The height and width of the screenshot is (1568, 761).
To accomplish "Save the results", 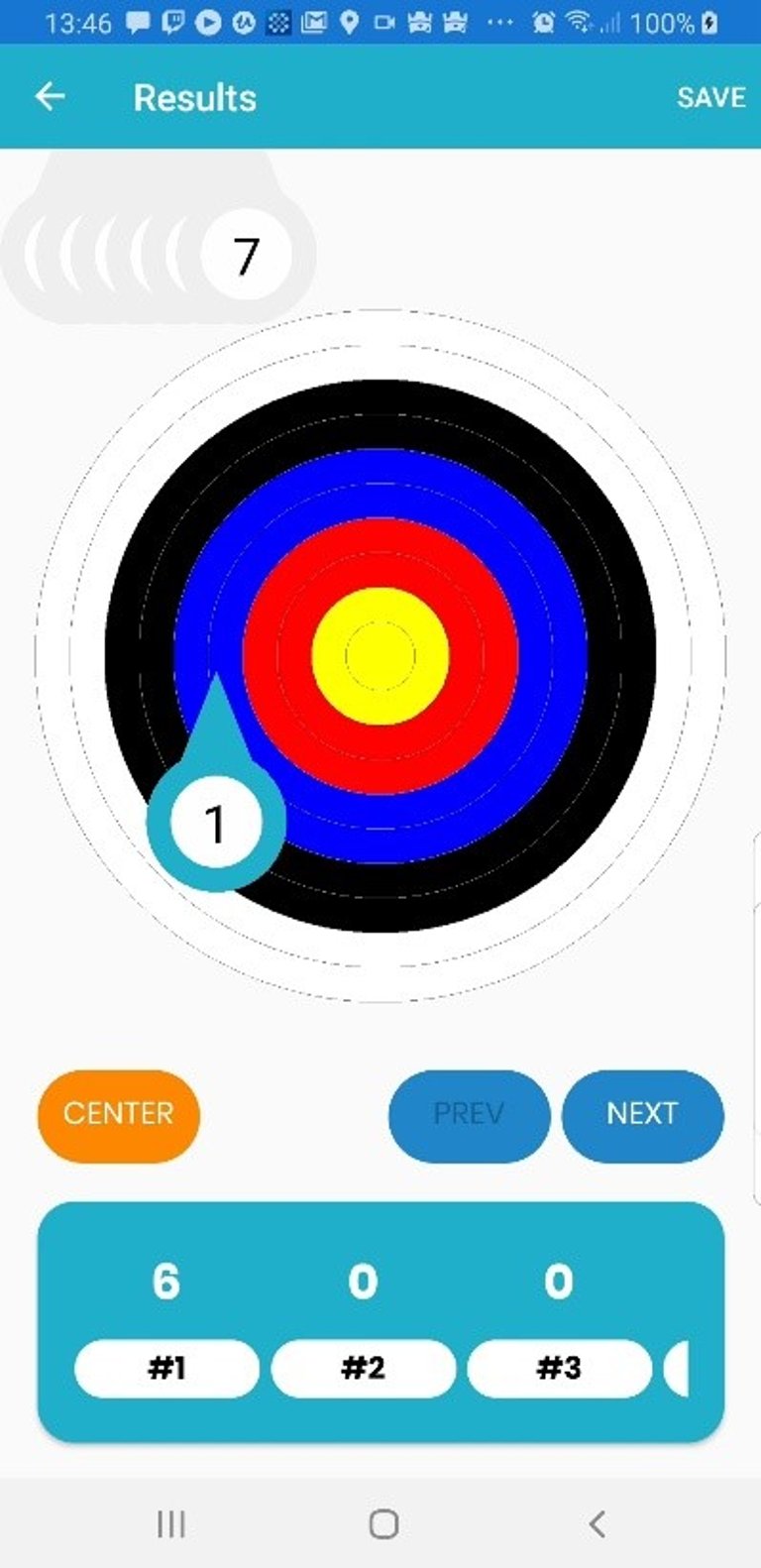I will [x=710, y=97].
